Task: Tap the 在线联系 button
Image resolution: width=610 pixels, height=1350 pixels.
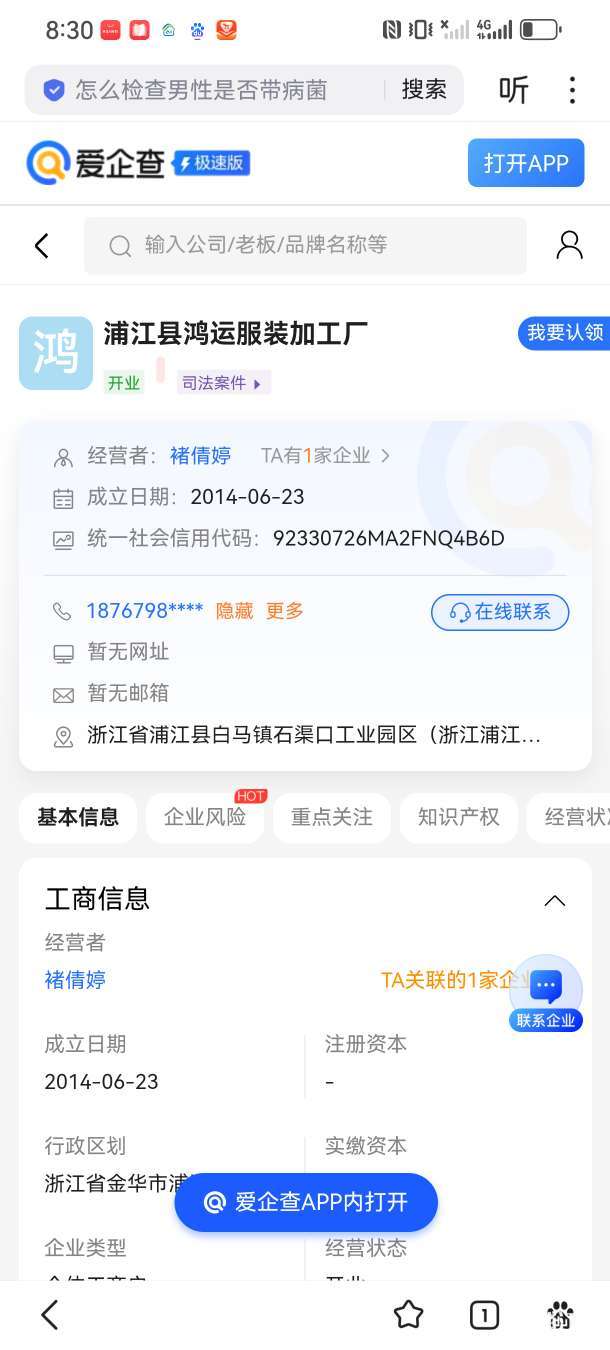Action: (x=500, y=612)
